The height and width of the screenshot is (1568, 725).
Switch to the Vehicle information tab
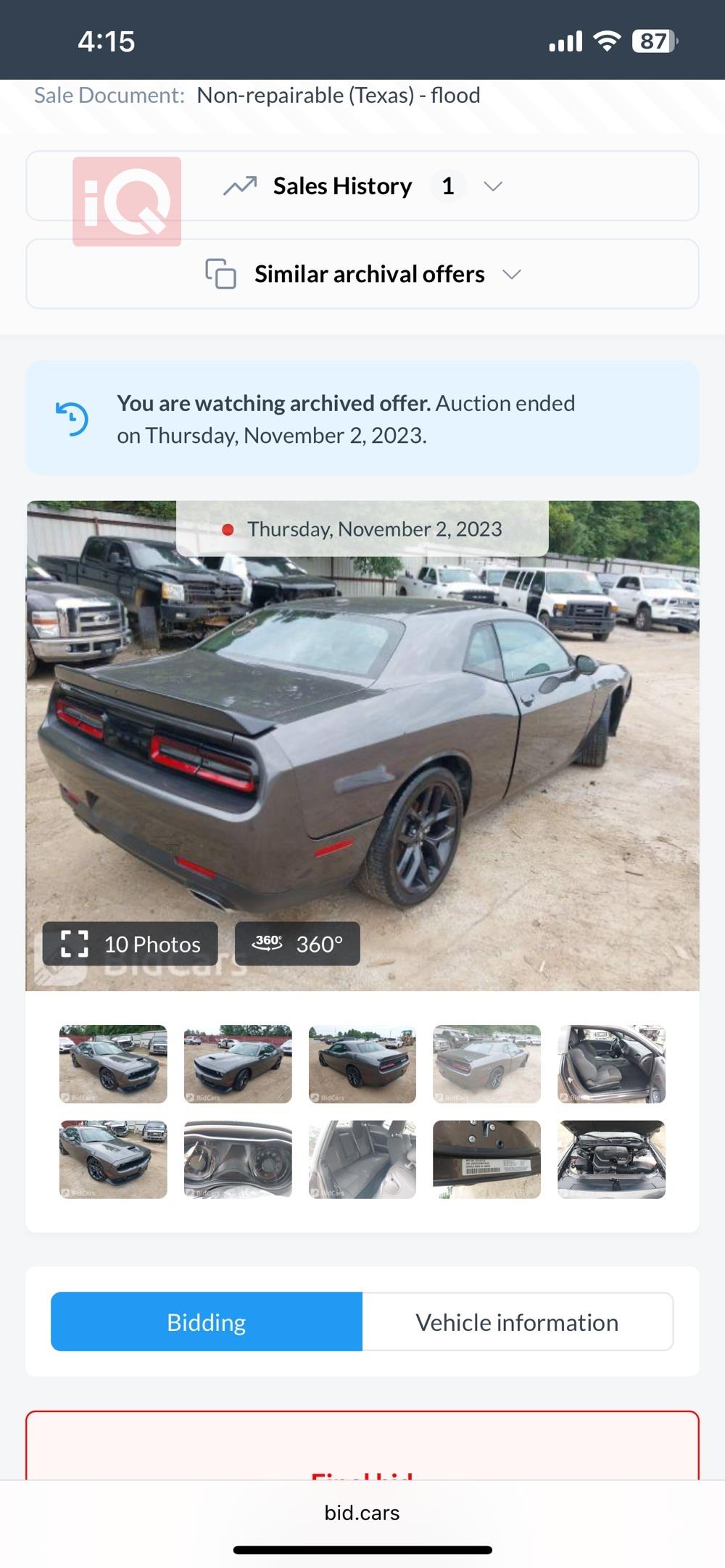tap(517, 1322)
